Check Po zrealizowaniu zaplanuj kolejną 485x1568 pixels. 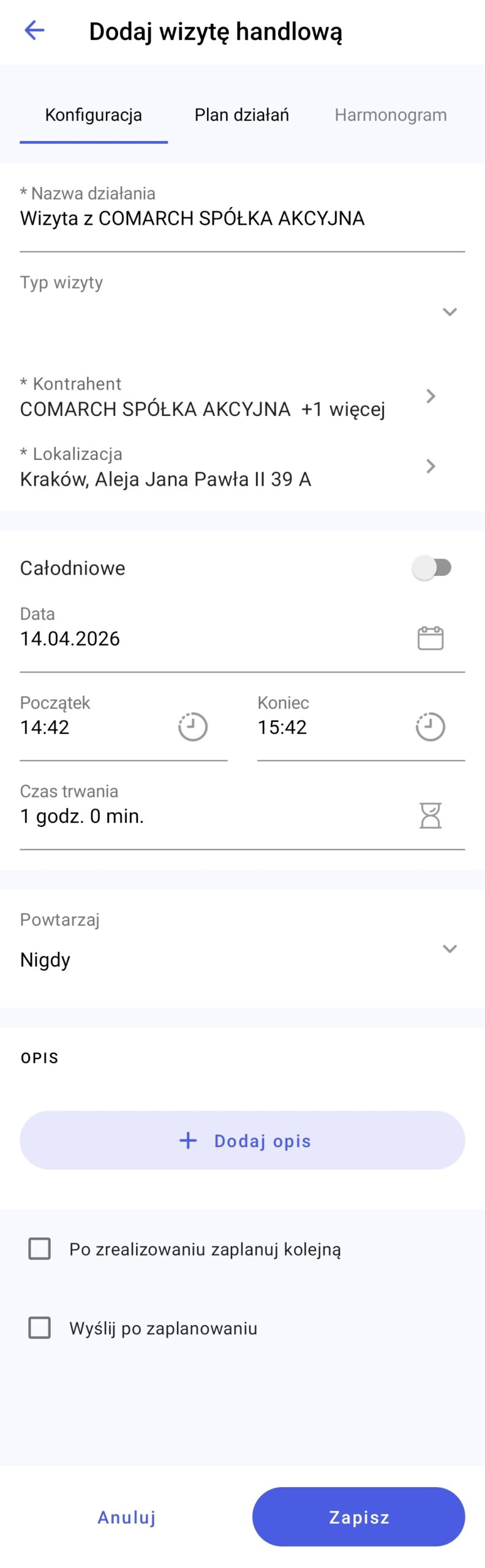point(40,1248)
